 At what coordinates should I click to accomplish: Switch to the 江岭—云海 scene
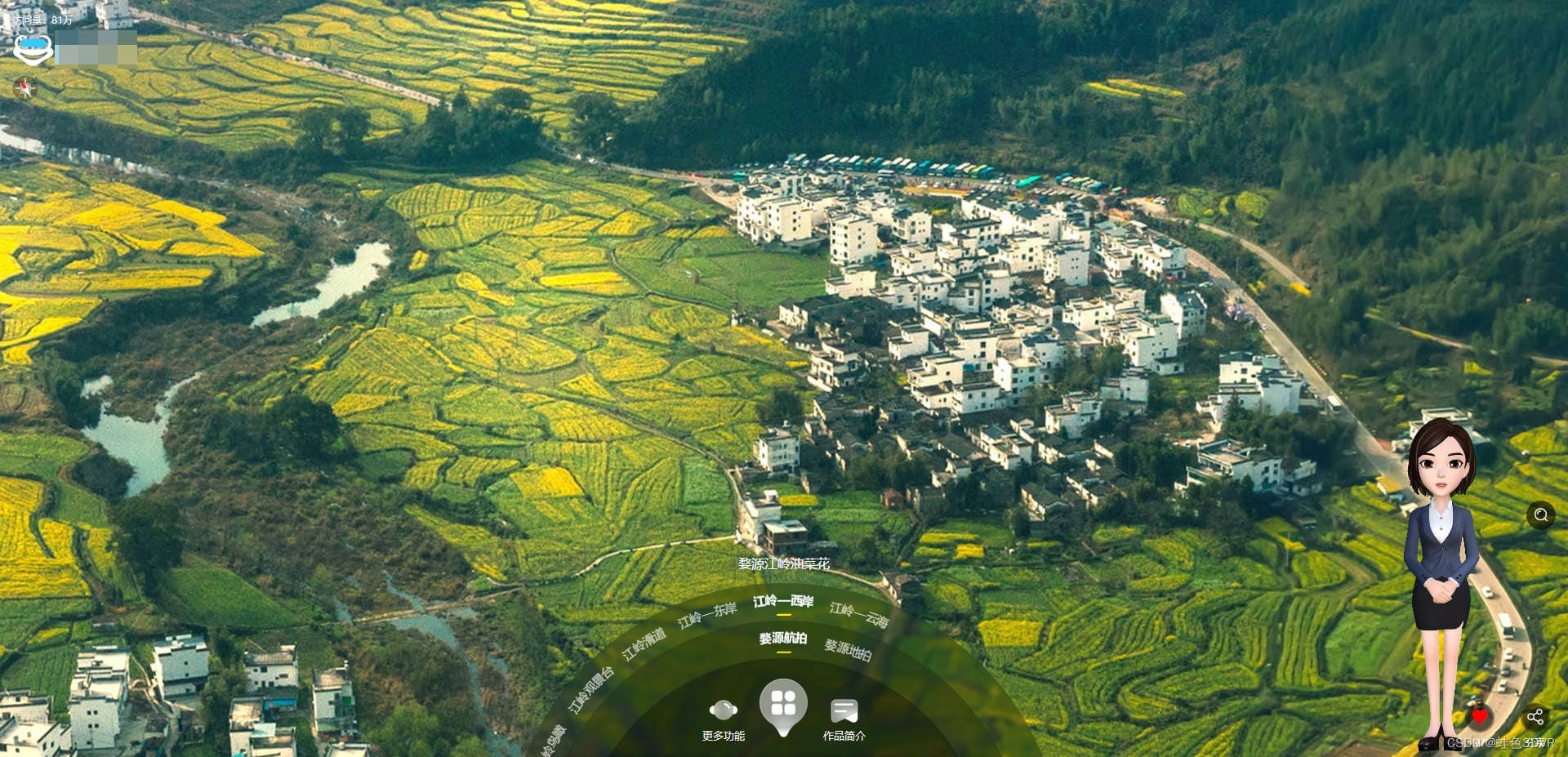[x=858, y=613]
